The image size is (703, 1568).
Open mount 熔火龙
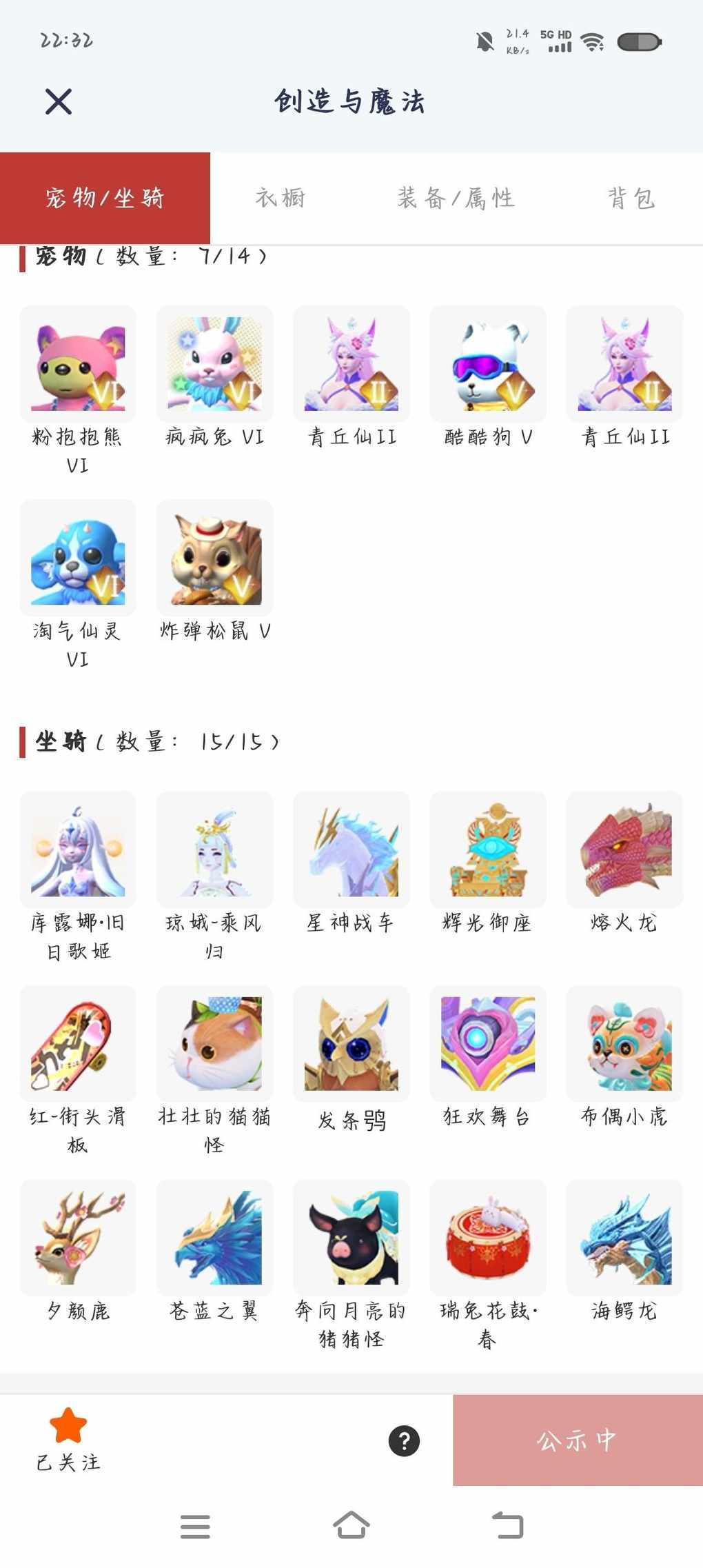(x=624, y=850)
